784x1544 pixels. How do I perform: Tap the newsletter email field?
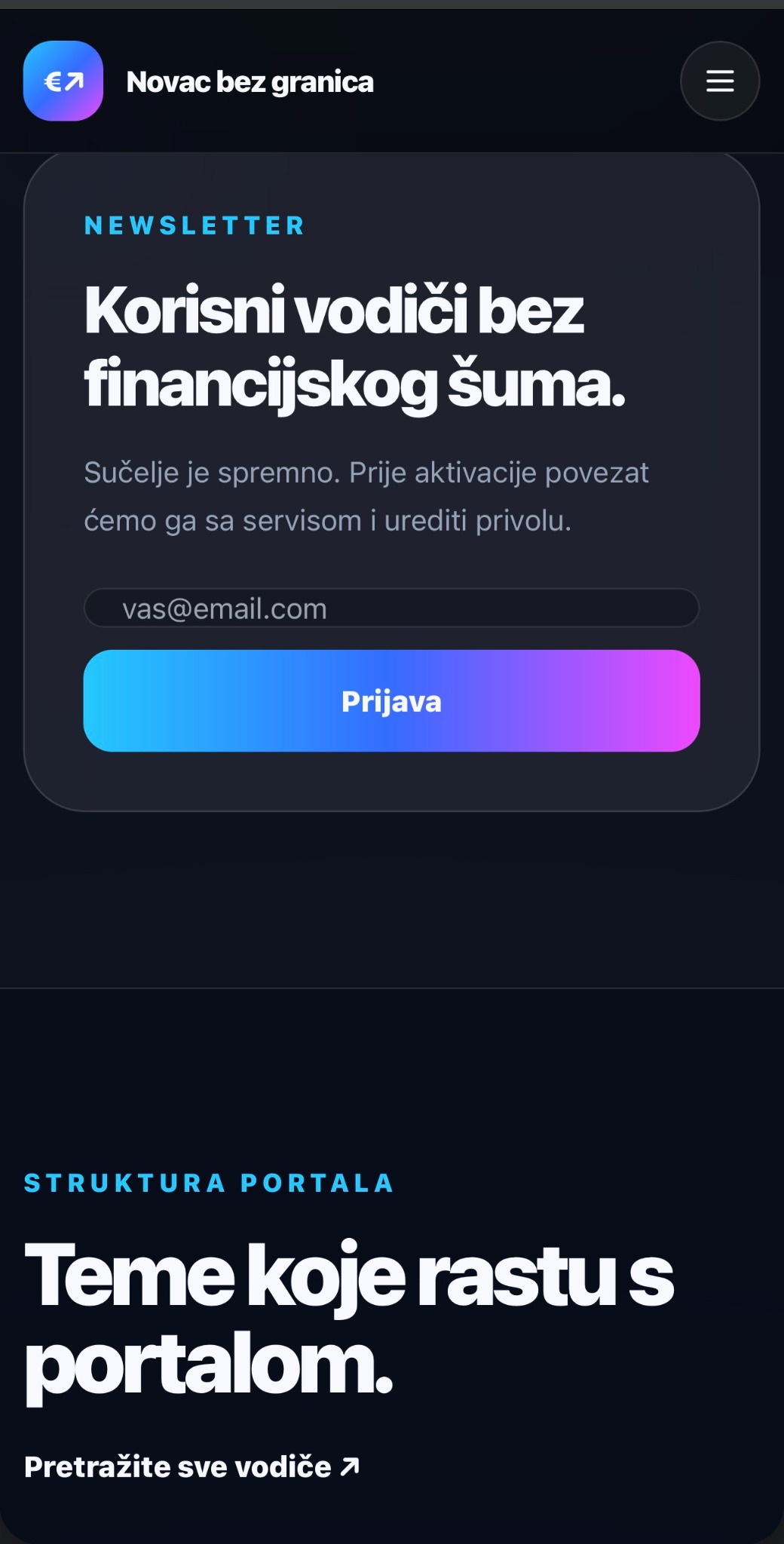391,608
